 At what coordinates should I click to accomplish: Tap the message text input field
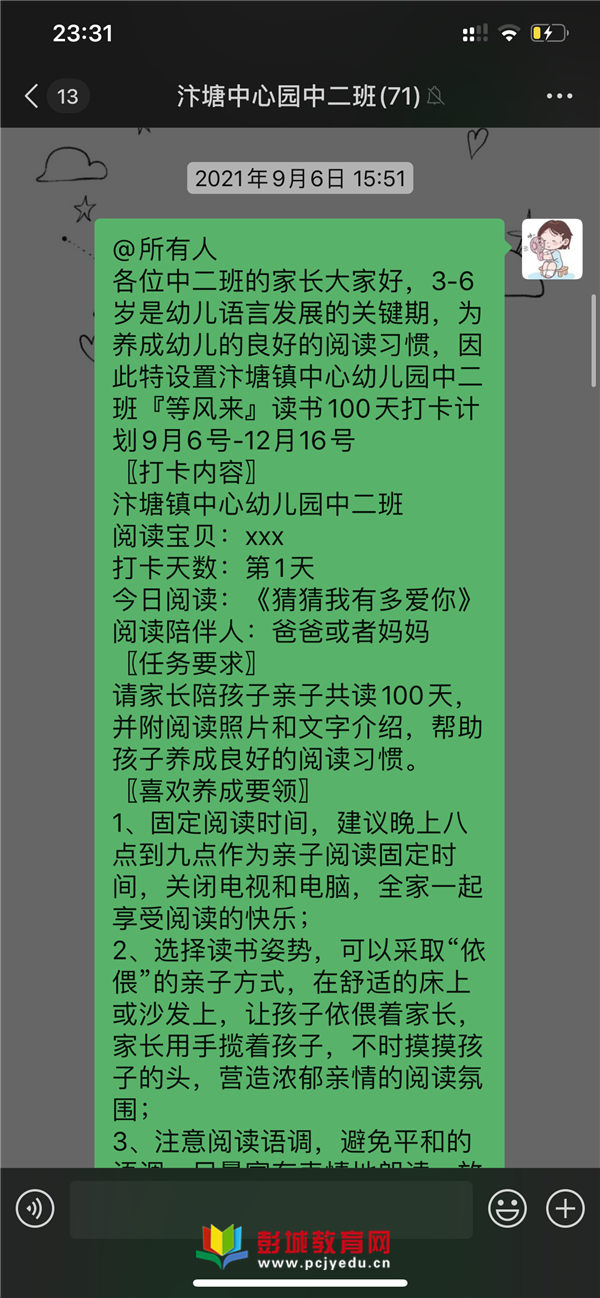coord(270,1209)
